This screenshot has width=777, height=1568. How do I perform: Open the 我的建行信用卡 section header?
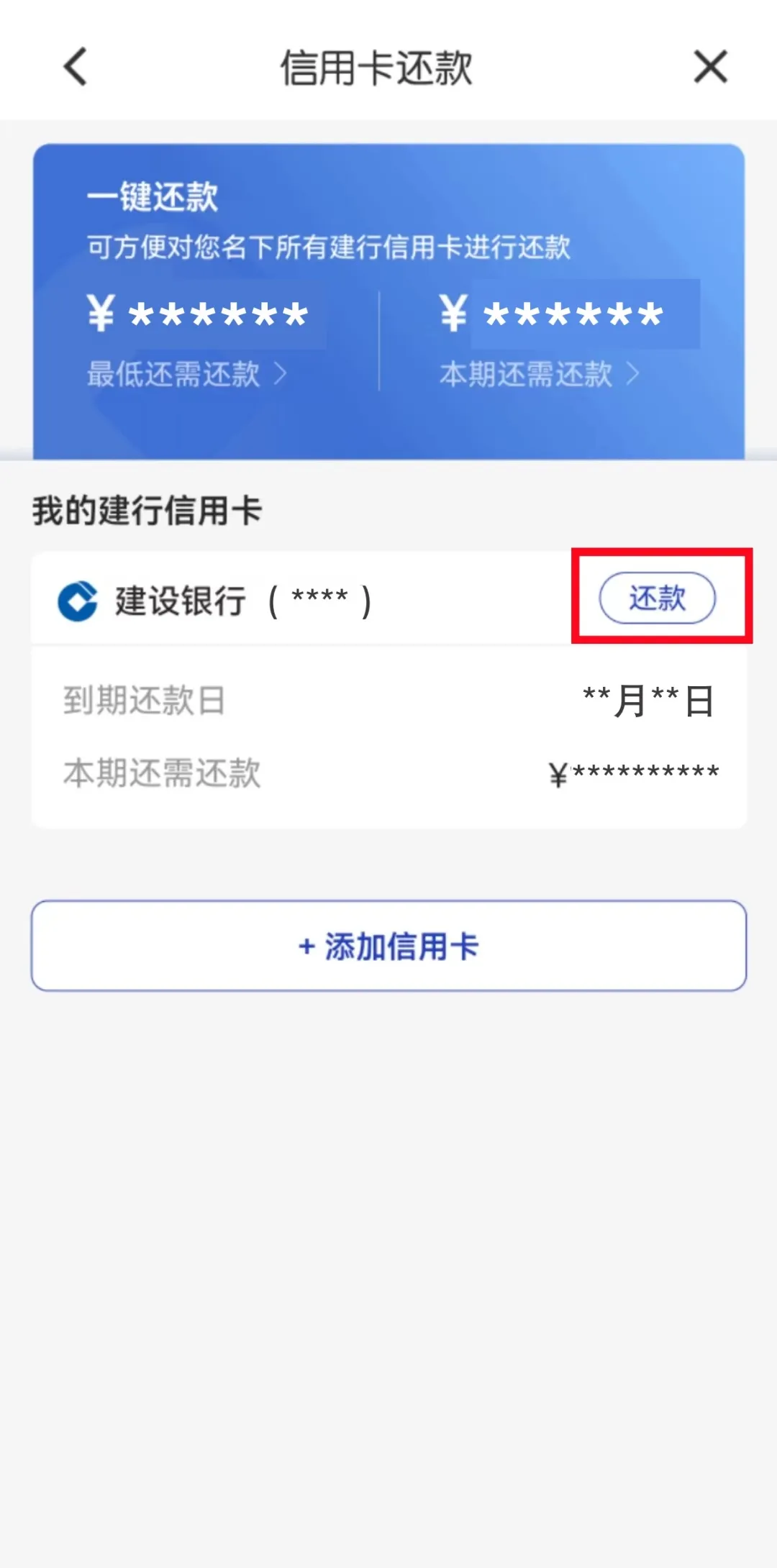[x=147, y=511]
